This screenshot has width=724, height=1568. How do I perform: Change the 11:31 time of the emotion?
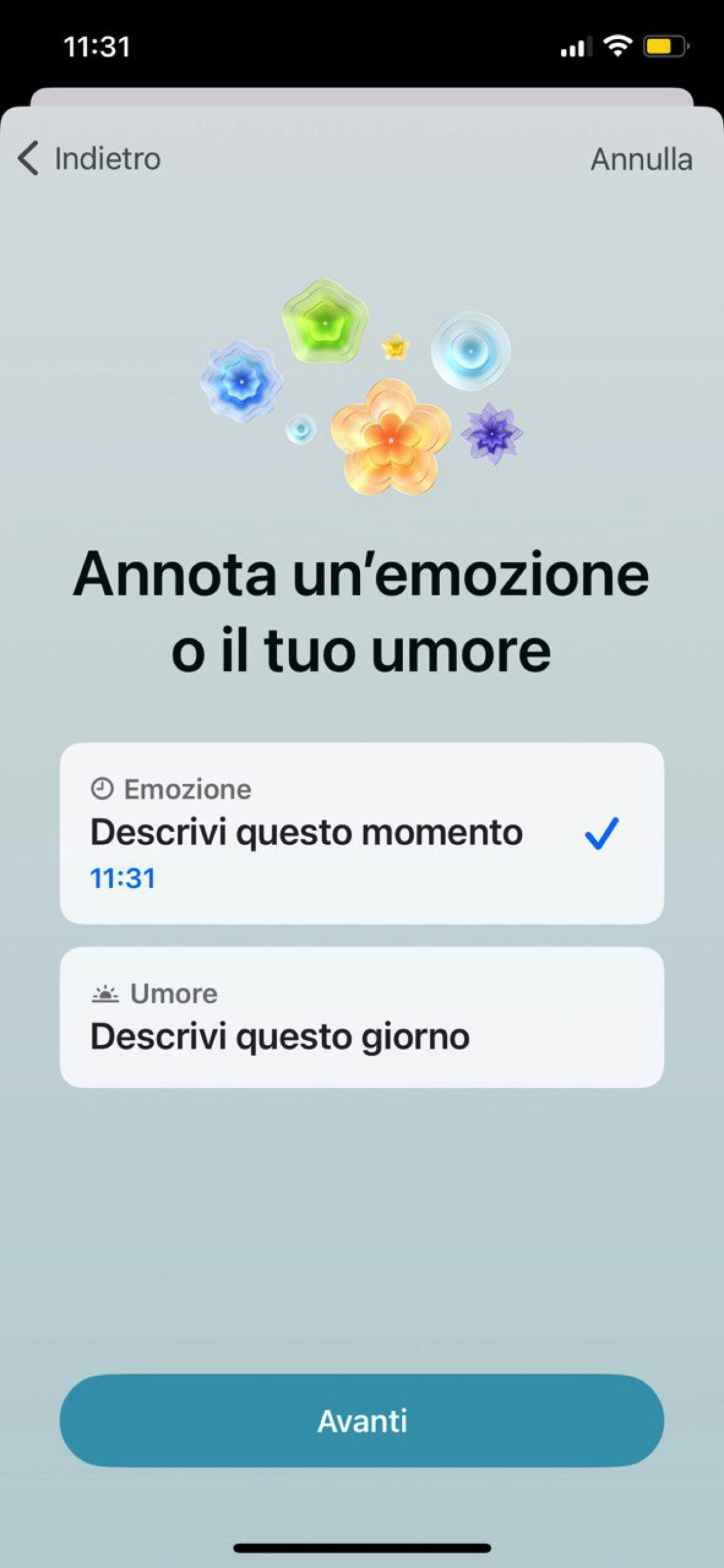123,878
